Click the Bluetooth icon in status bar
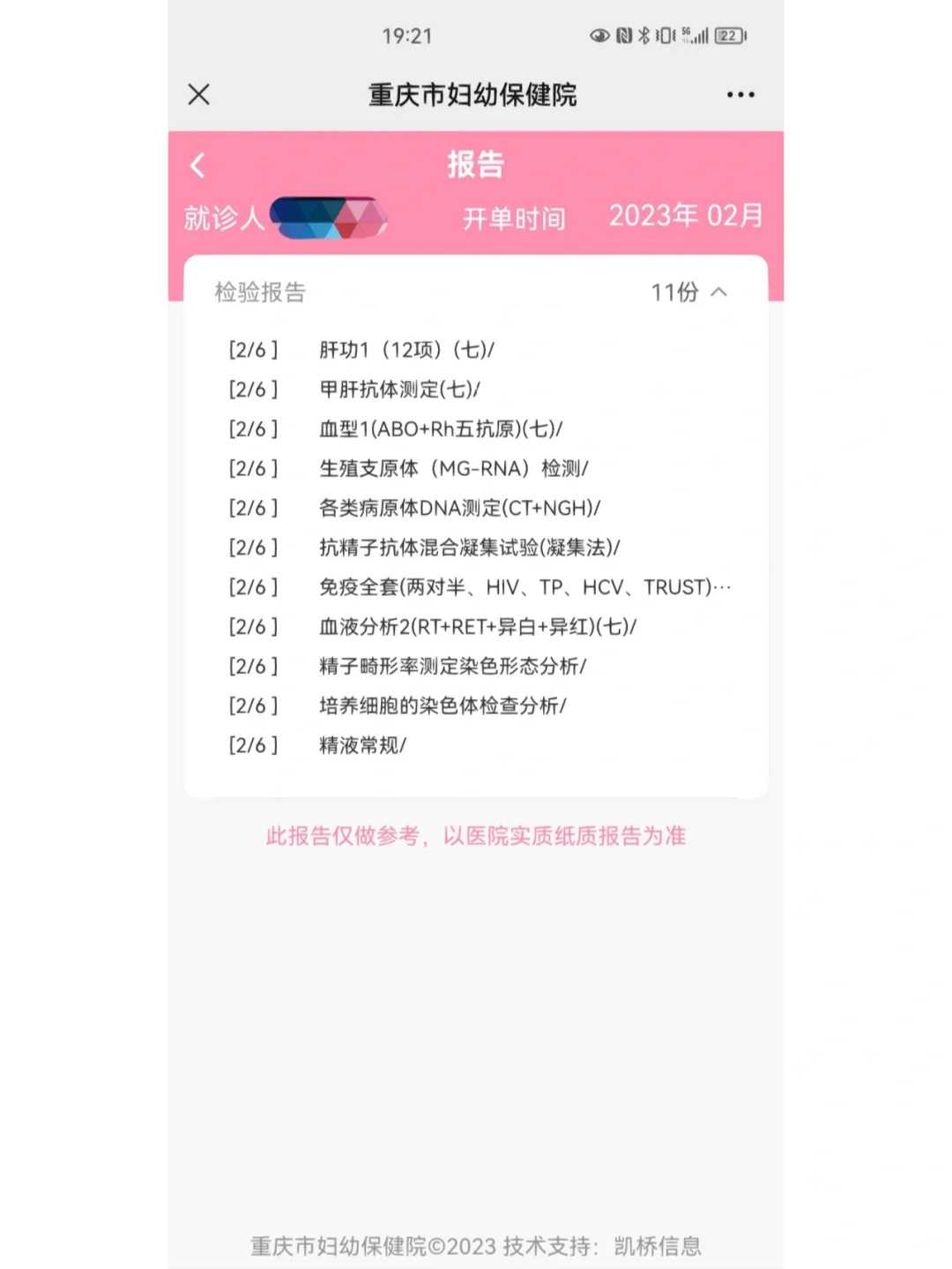Screen dimensions: 952x1269 [x=643, y=34]
